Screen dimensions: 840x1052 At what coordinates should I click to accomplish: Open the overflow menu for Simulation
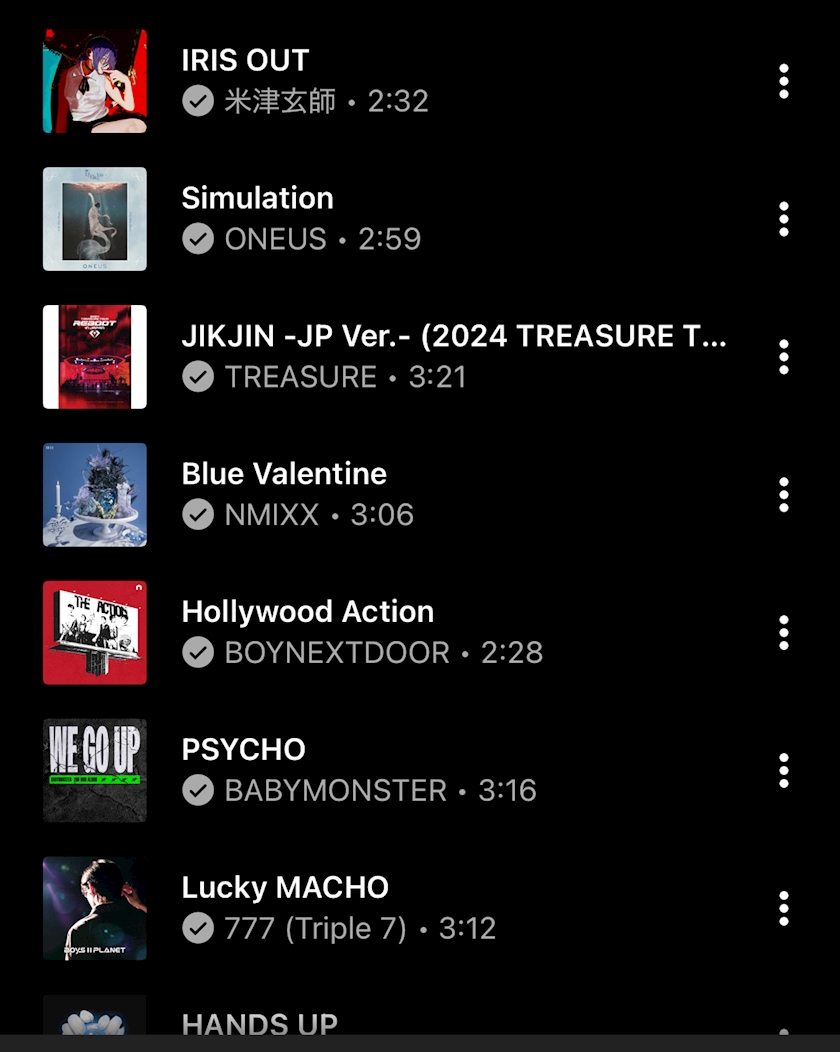click(784, 219)
